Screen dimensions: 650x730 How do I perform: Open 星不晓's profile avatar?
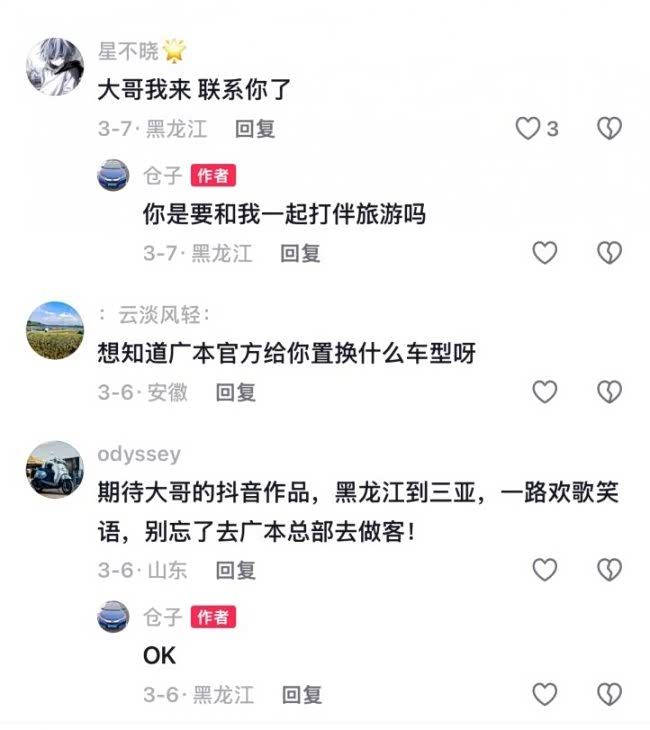point(54,66)
